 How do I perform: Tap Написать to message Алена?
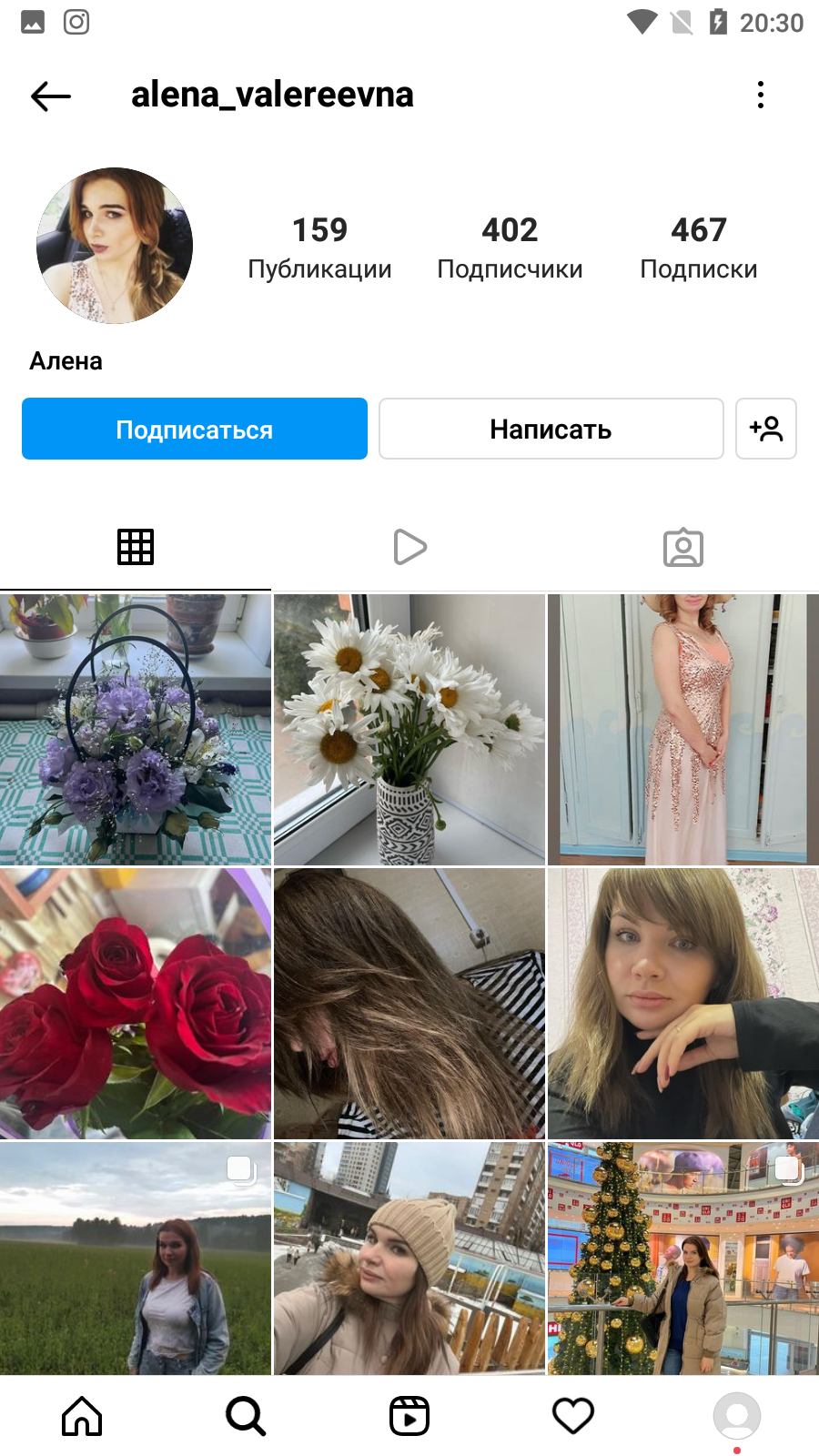(551, 429)
